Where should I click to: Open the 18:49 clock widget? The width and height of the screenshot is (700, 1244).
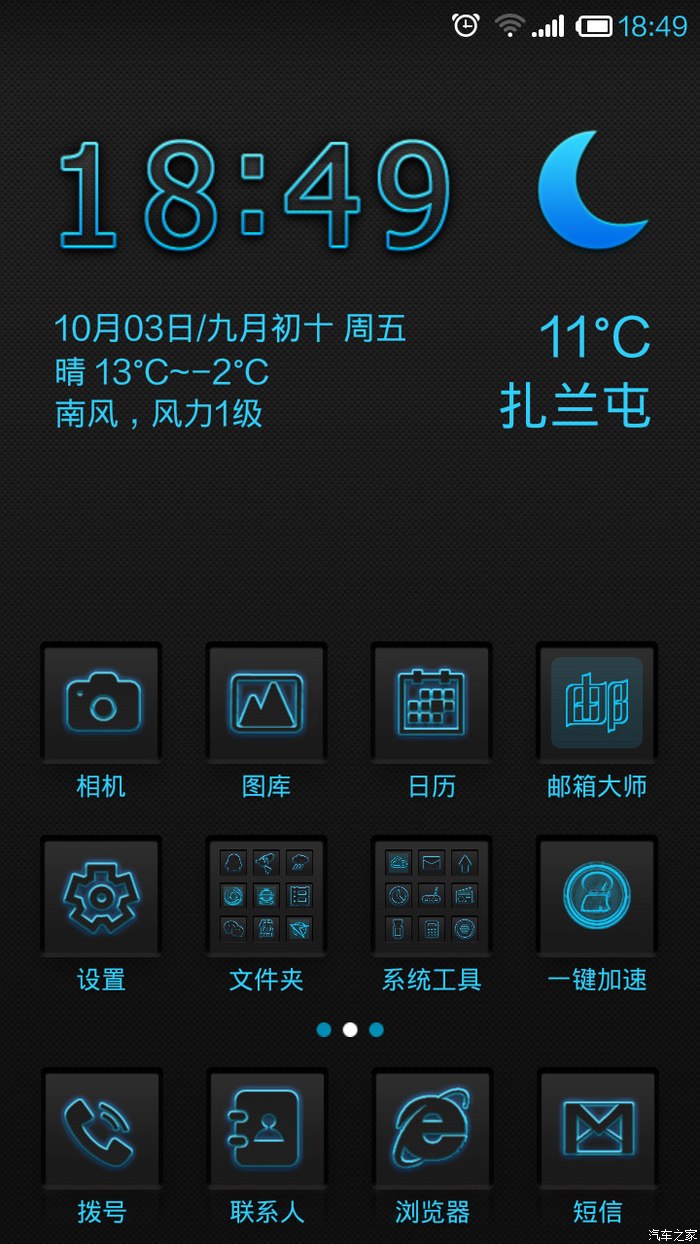[x=255, y=195]
